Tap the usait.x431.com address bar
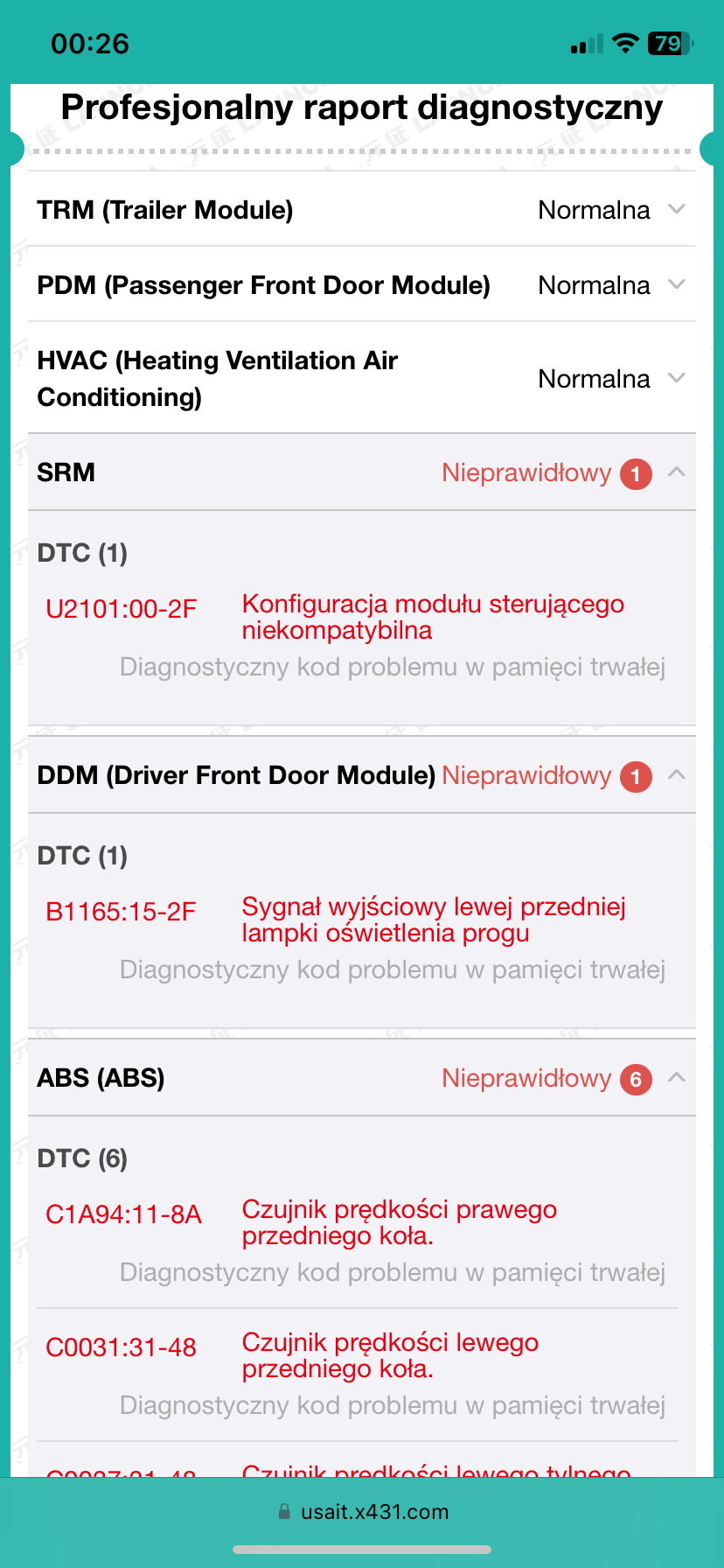The image size is (724, 1568). pos(363,1512)
